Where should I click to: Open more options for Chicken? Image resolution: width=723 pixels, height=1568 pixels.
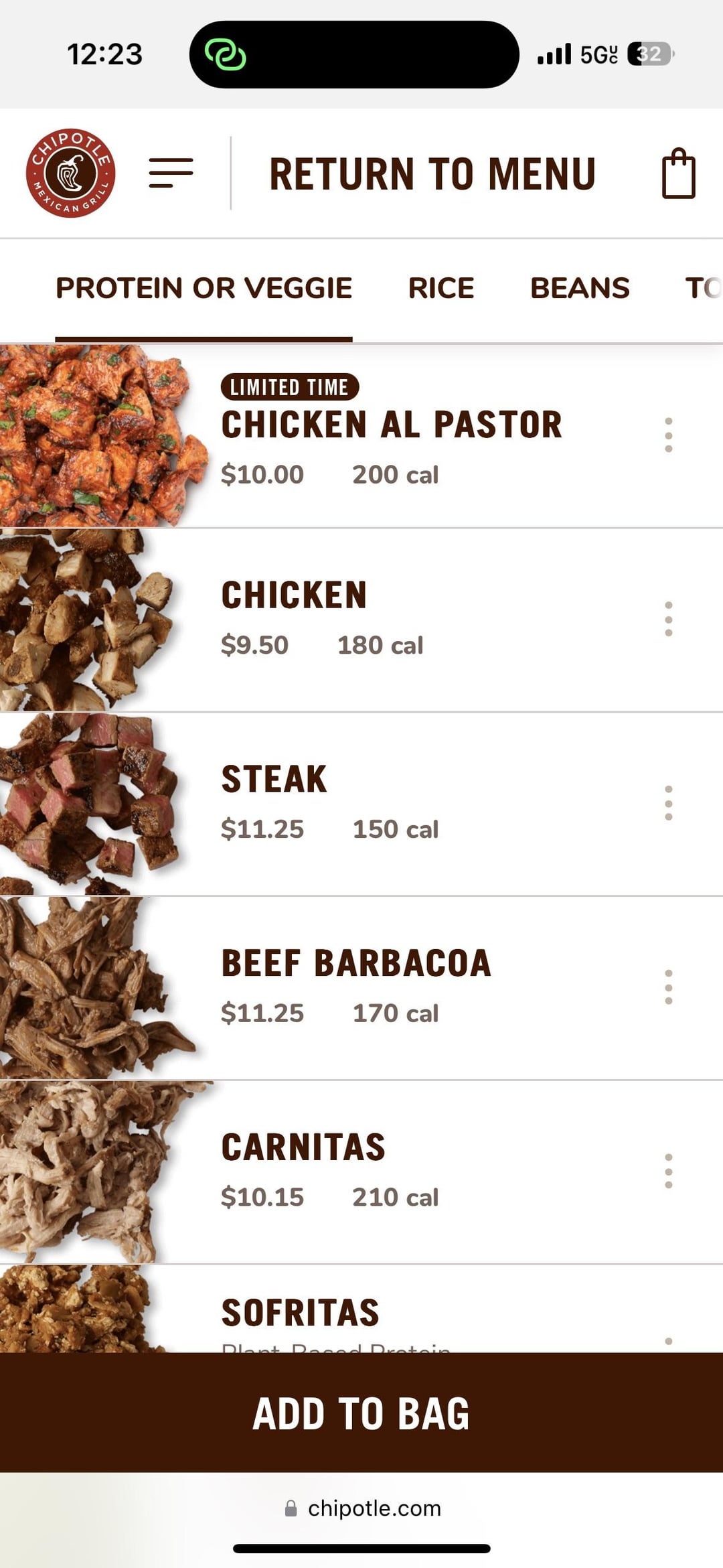(x=668, y=619)
